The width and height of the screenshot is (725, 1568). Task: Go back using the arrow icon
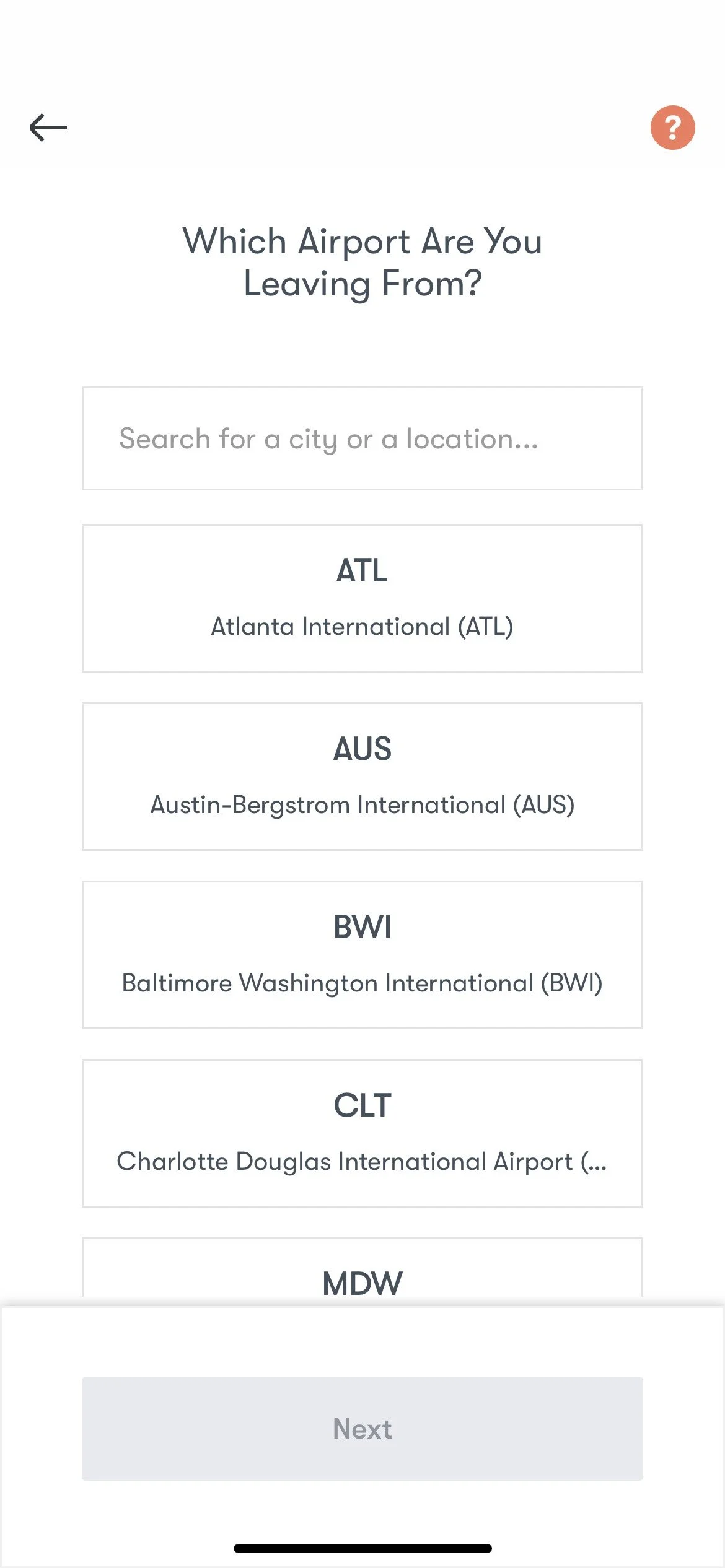[48, 128]
